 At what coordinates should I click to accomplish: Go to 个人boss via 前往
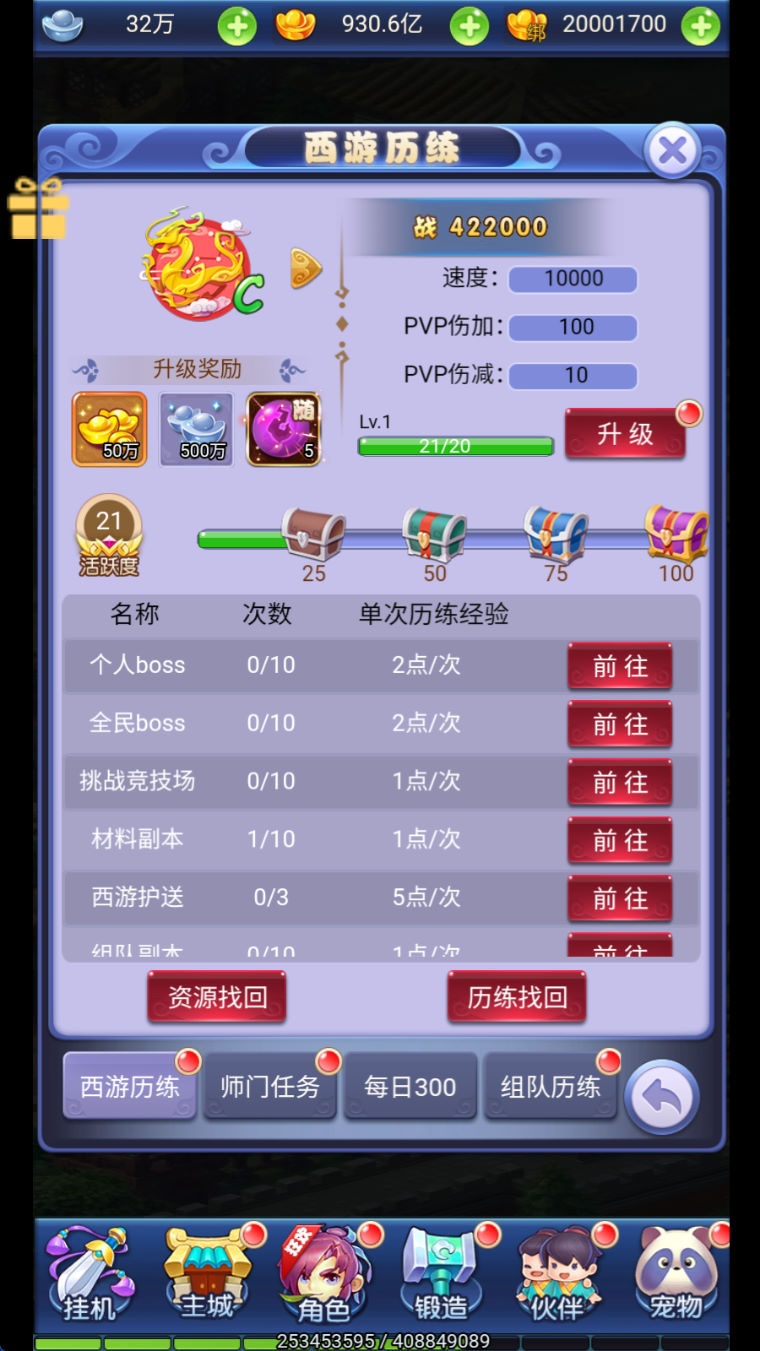pyautogui.click(x=620, y=666)
